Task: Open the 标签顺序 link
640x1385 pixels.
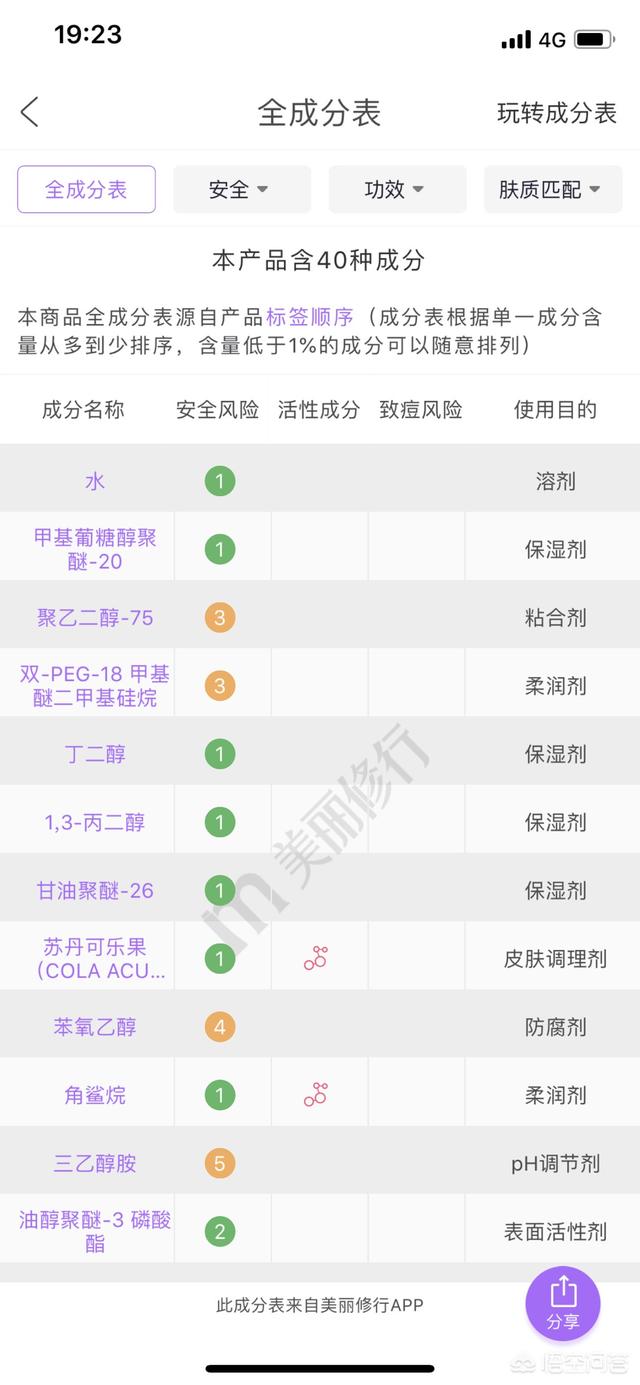Action: pos(310,317)
